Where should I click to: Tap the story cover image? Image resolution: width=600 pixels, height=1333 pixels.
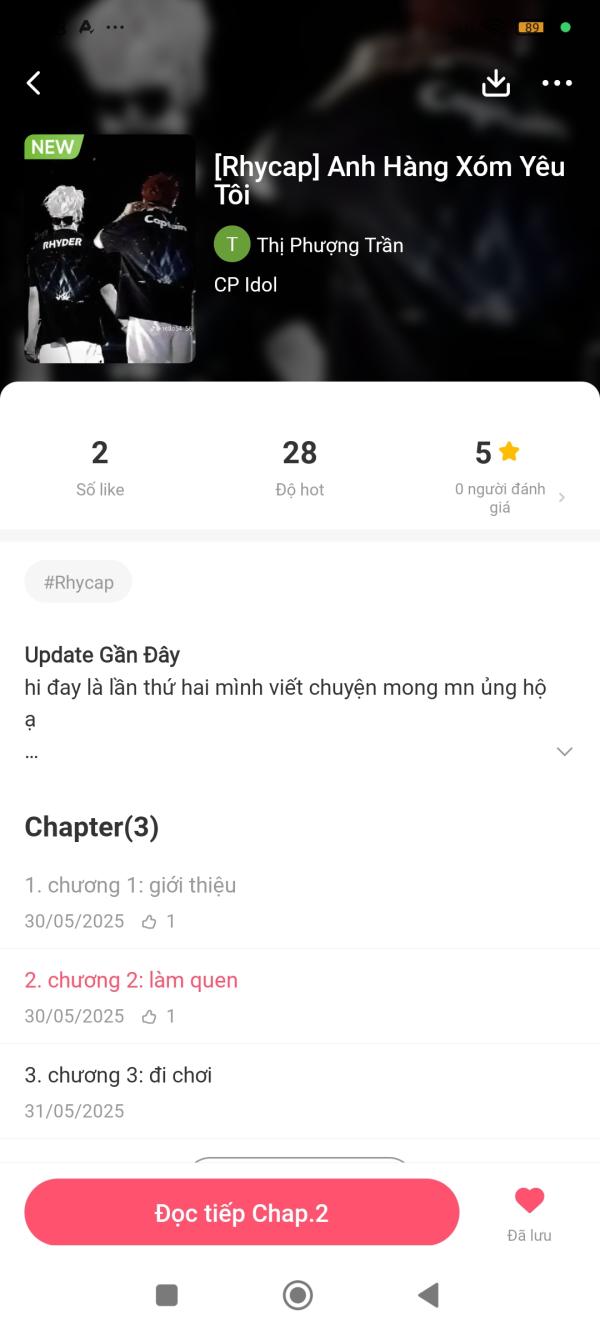[x=110, y=249]
